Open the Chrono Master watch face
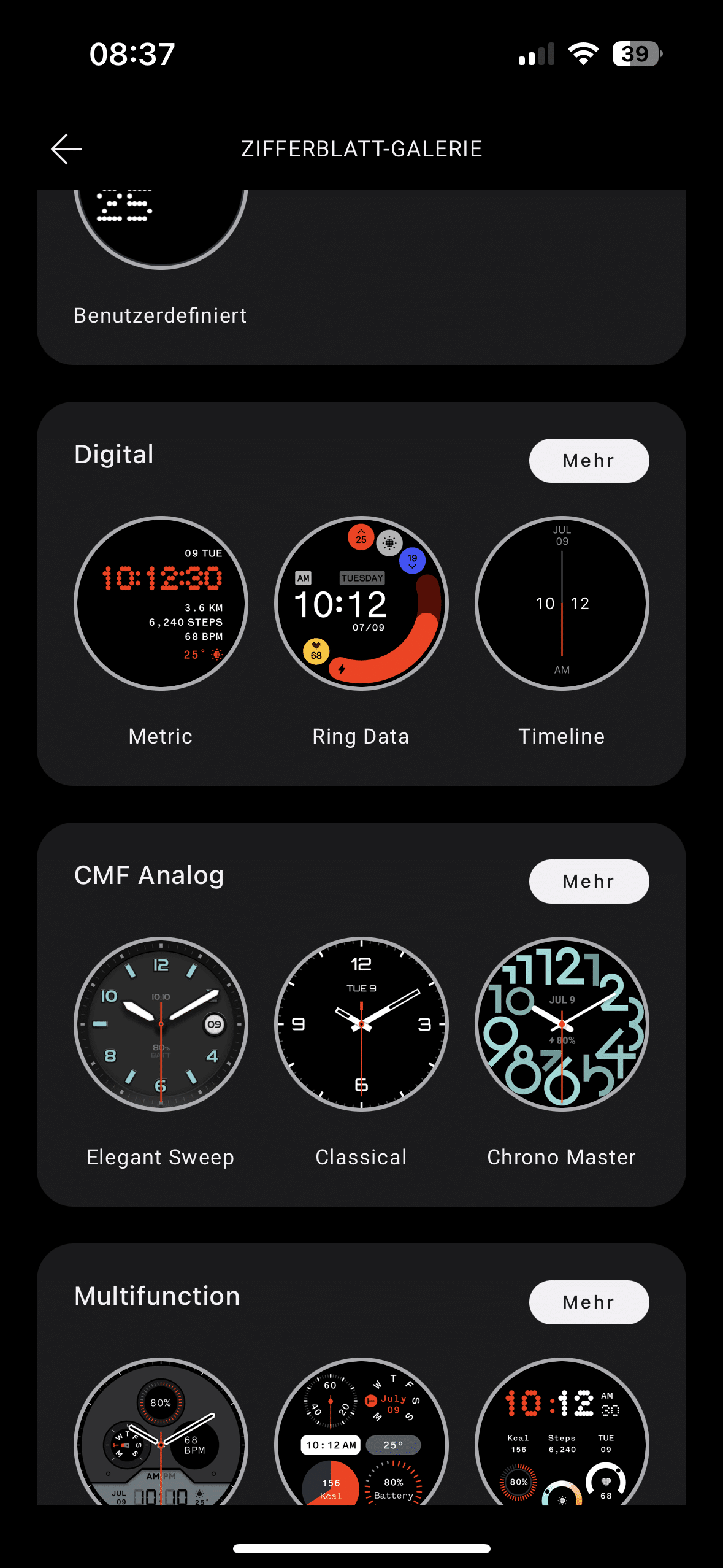The height and width of the screenshot is (1568, 723). [x=562, y=1024]
